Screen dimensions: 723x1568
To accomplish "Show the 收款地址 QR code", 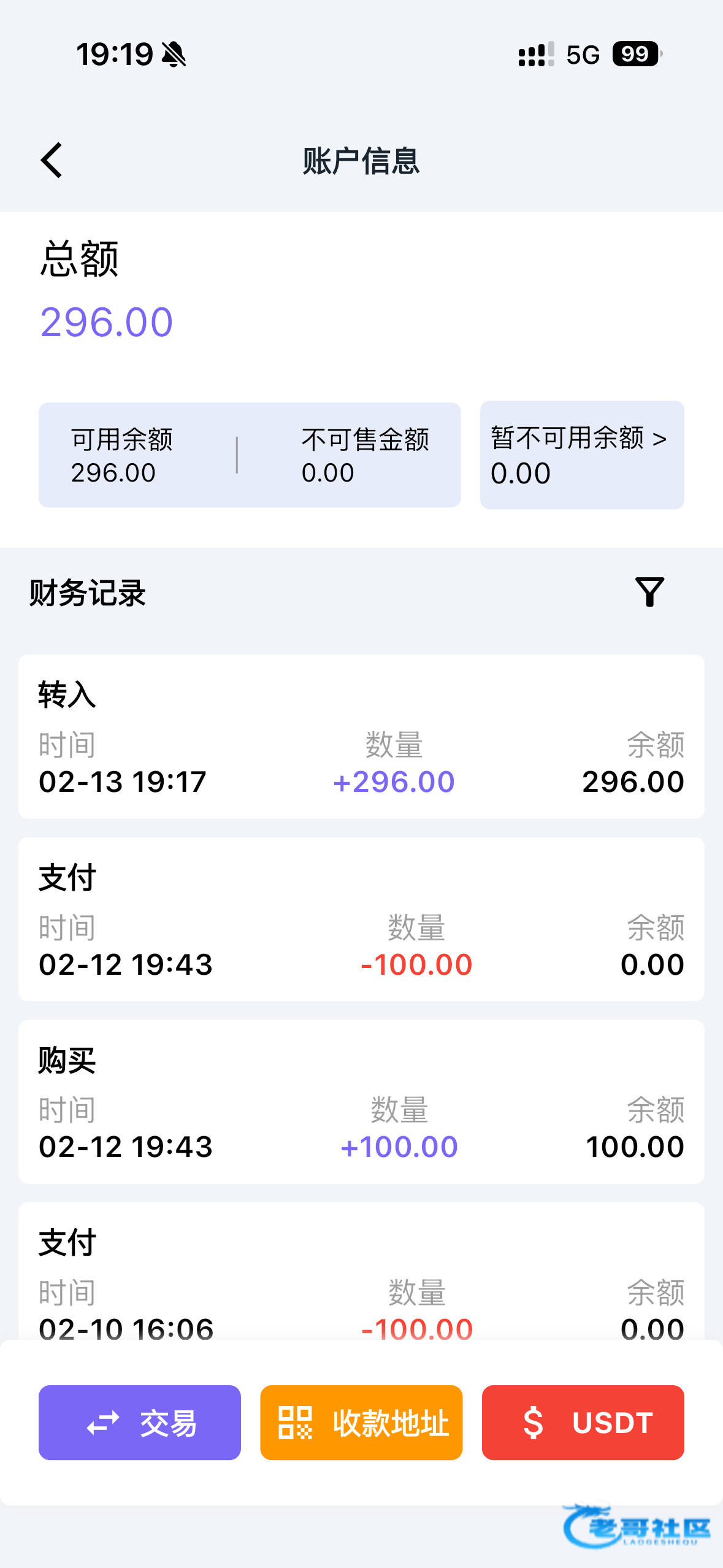I will (x=361, y=1422).
